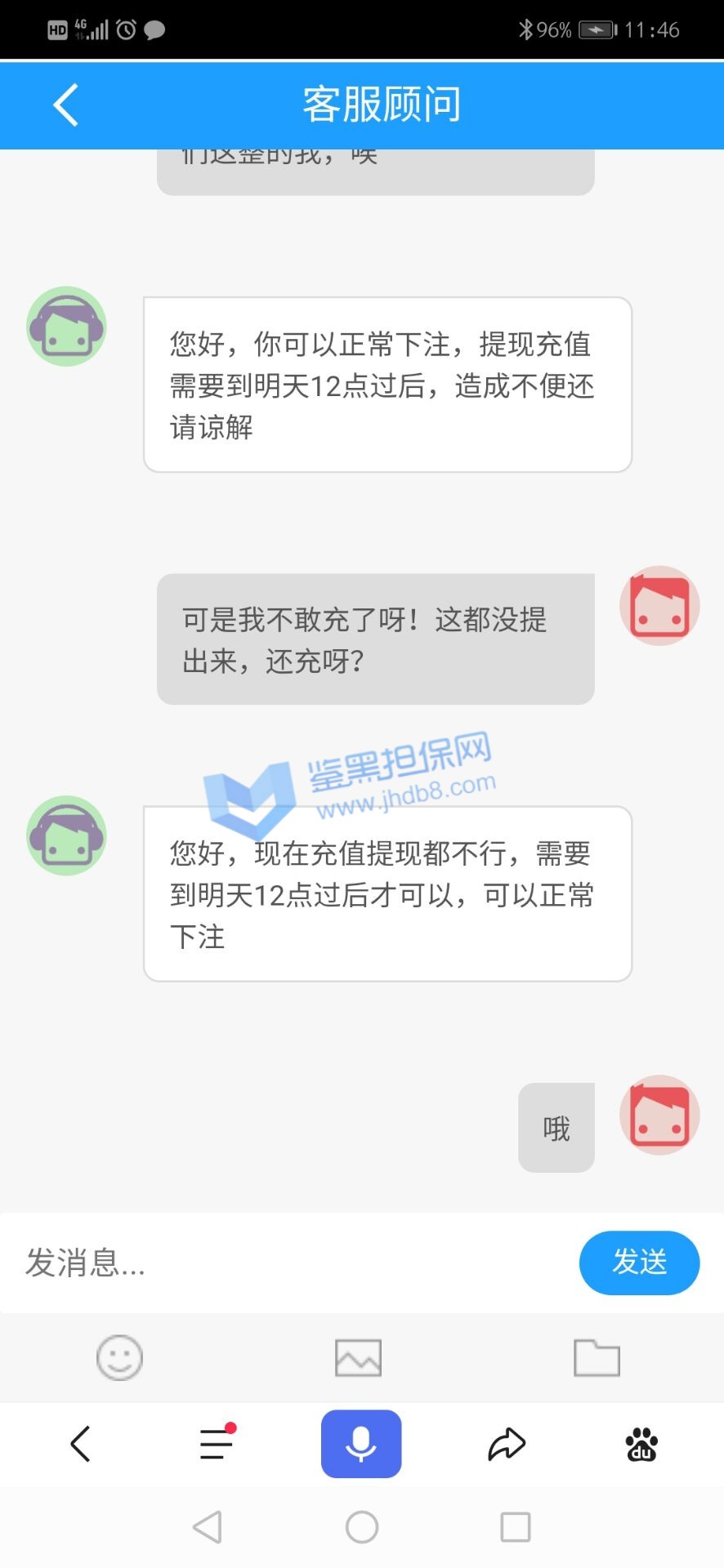Tap the browser back arrow
Screen dimensions: 724x1568
tap(80, 1444)
